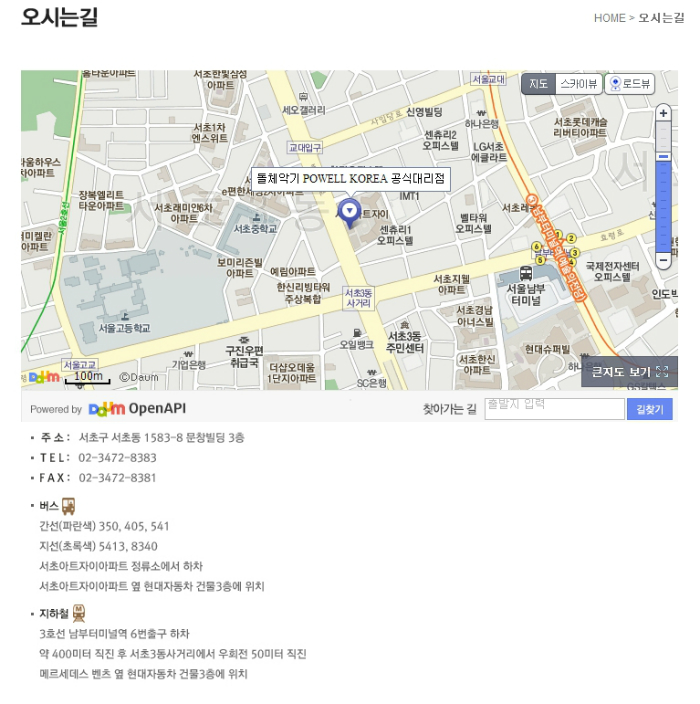This screenshot has height=704, width=700.
Task: Tap 길찾기 to find directions
Action: click(x=649, y=409)
